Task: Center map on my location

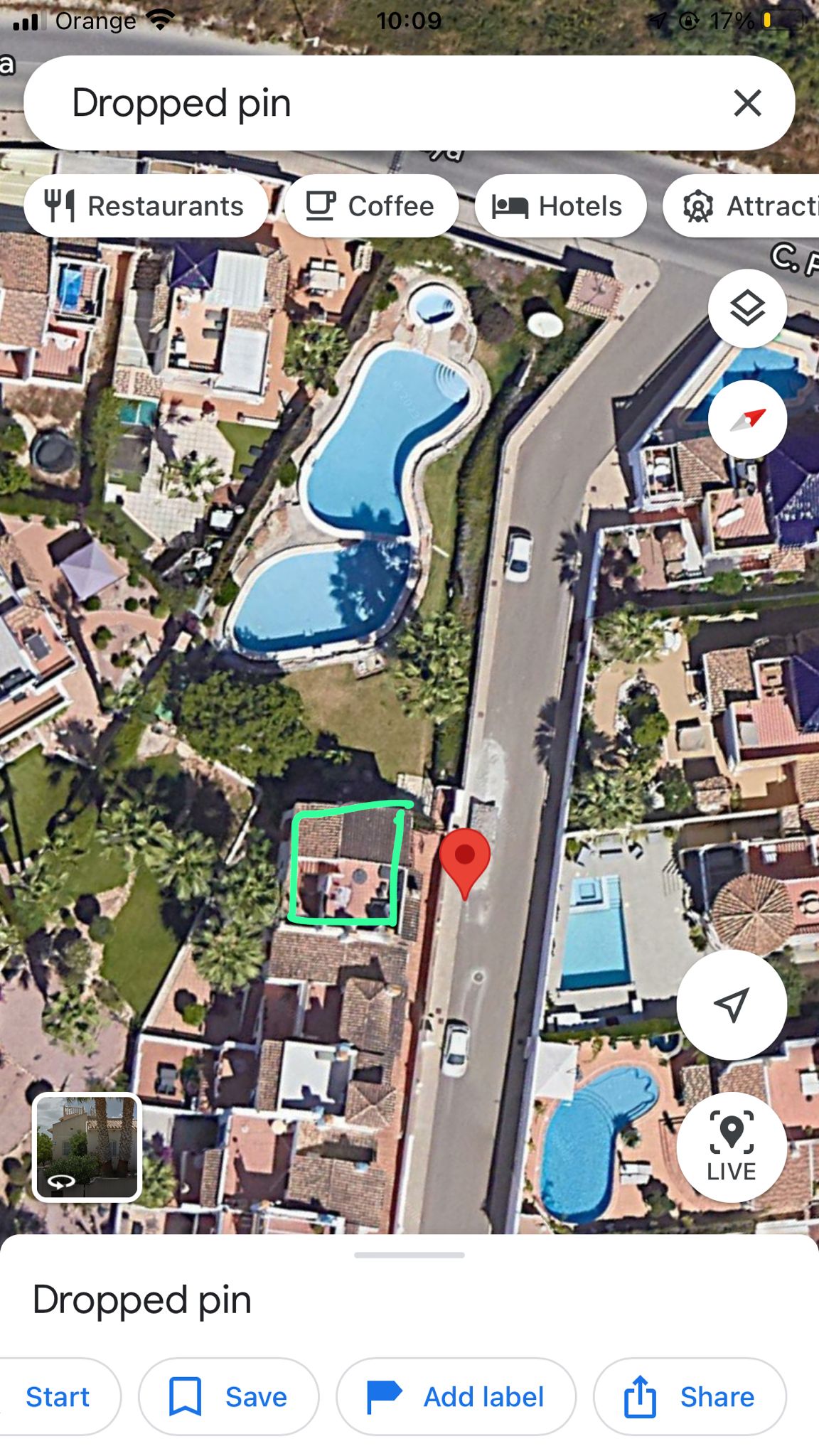Action: coord(732,1005)
